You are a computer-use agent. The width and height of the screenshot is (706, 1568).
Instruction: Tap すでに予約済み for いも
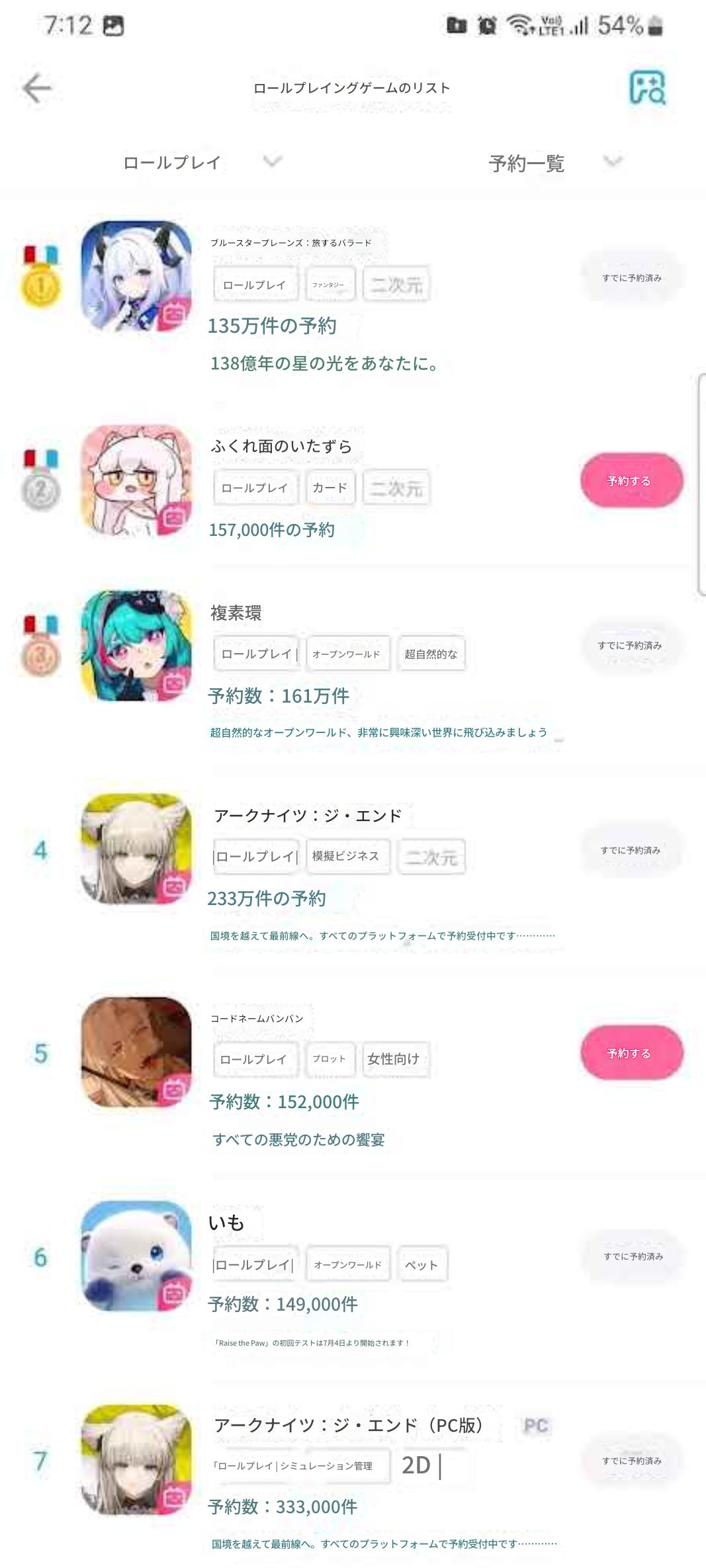coord(633,1256)
